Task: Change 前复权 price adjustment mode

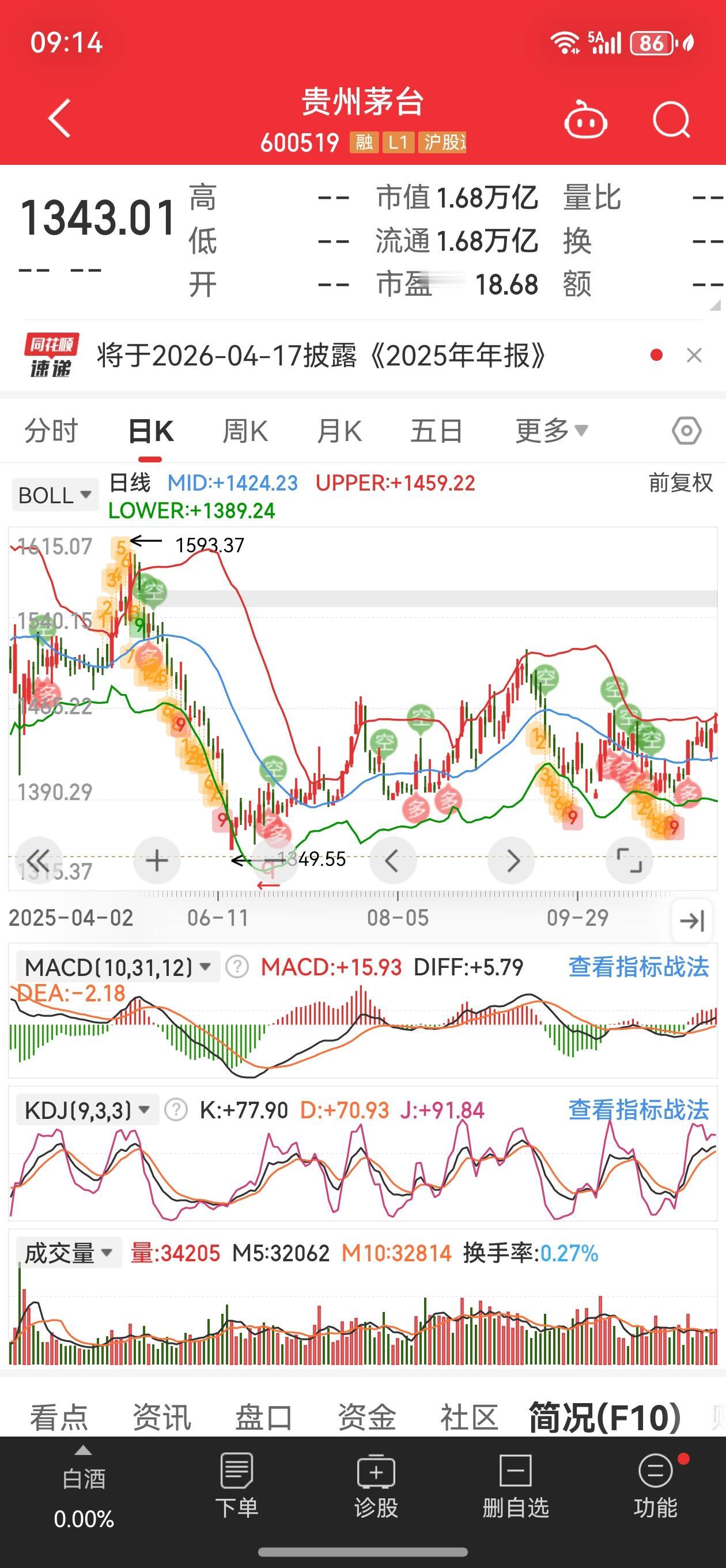Action: pos(680,483)
